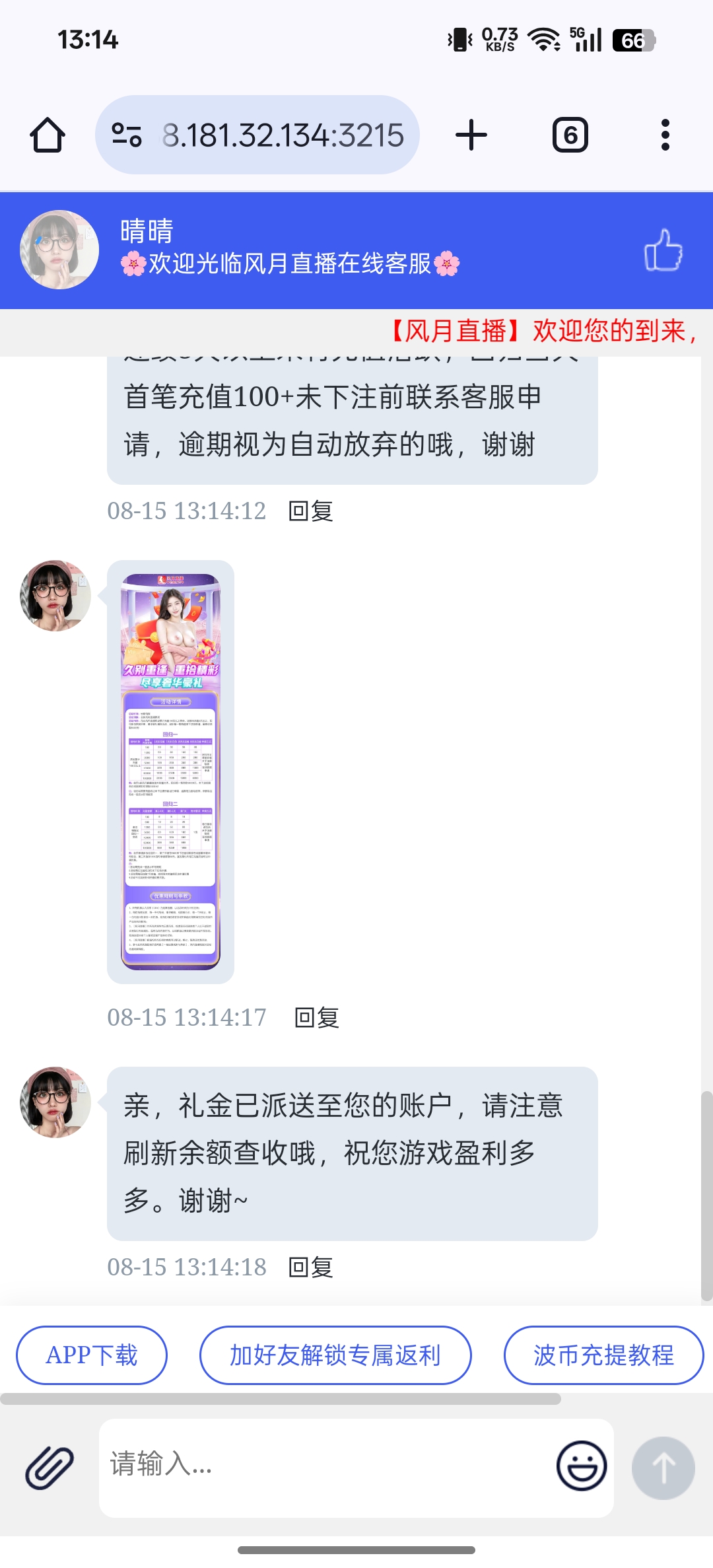Reply to the 13:14:12 message

[311, 511]
